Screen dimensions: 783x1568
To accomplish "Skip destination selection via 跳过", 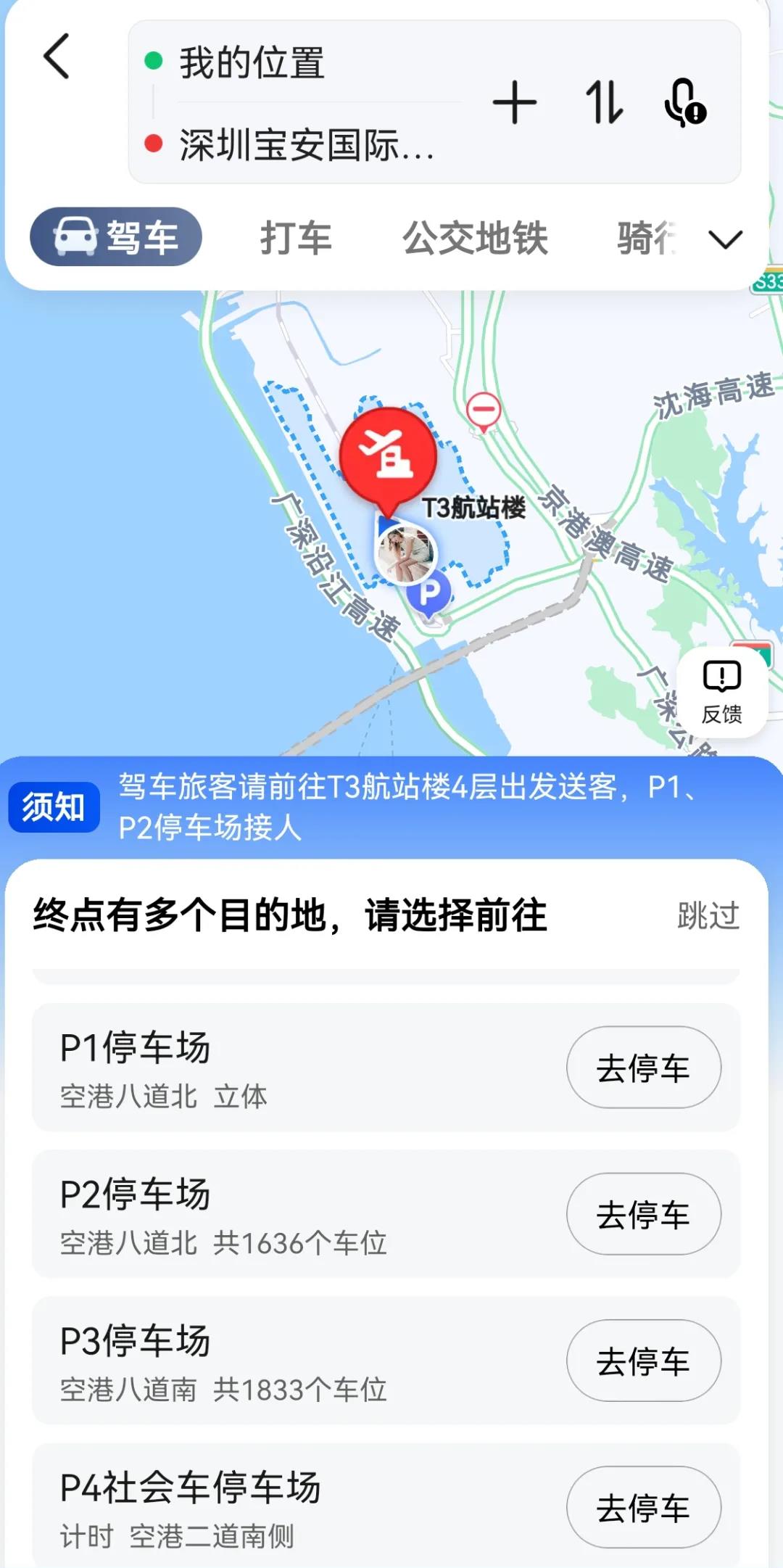I will point(708,915).
